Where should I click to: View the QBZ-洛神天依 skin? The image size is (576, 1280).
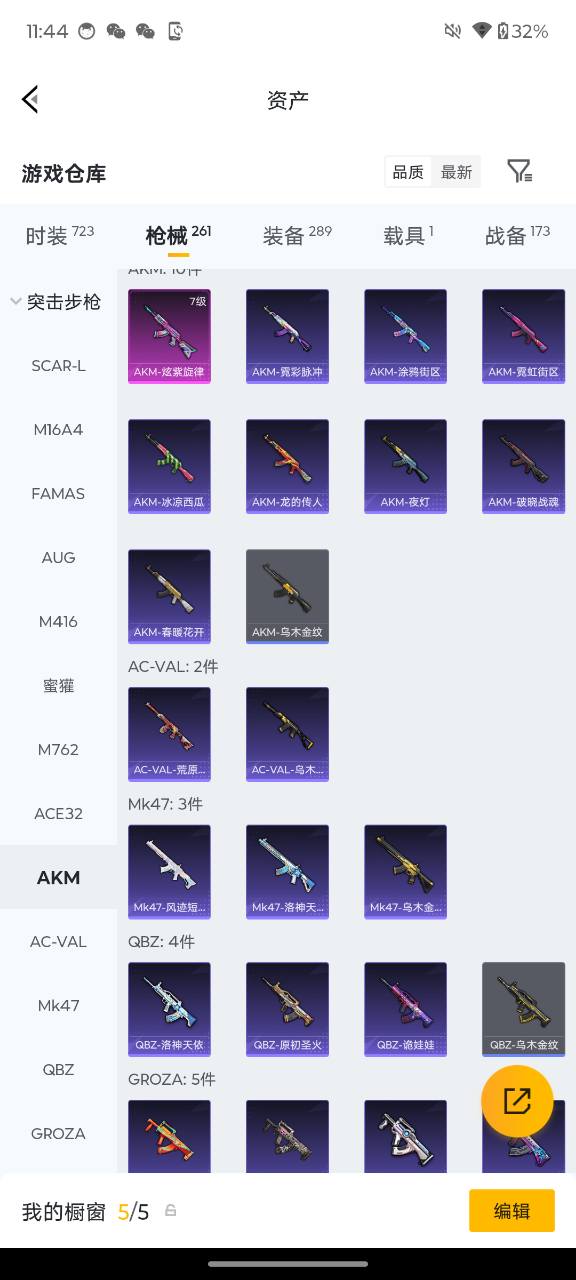(x=169, y=1009)
